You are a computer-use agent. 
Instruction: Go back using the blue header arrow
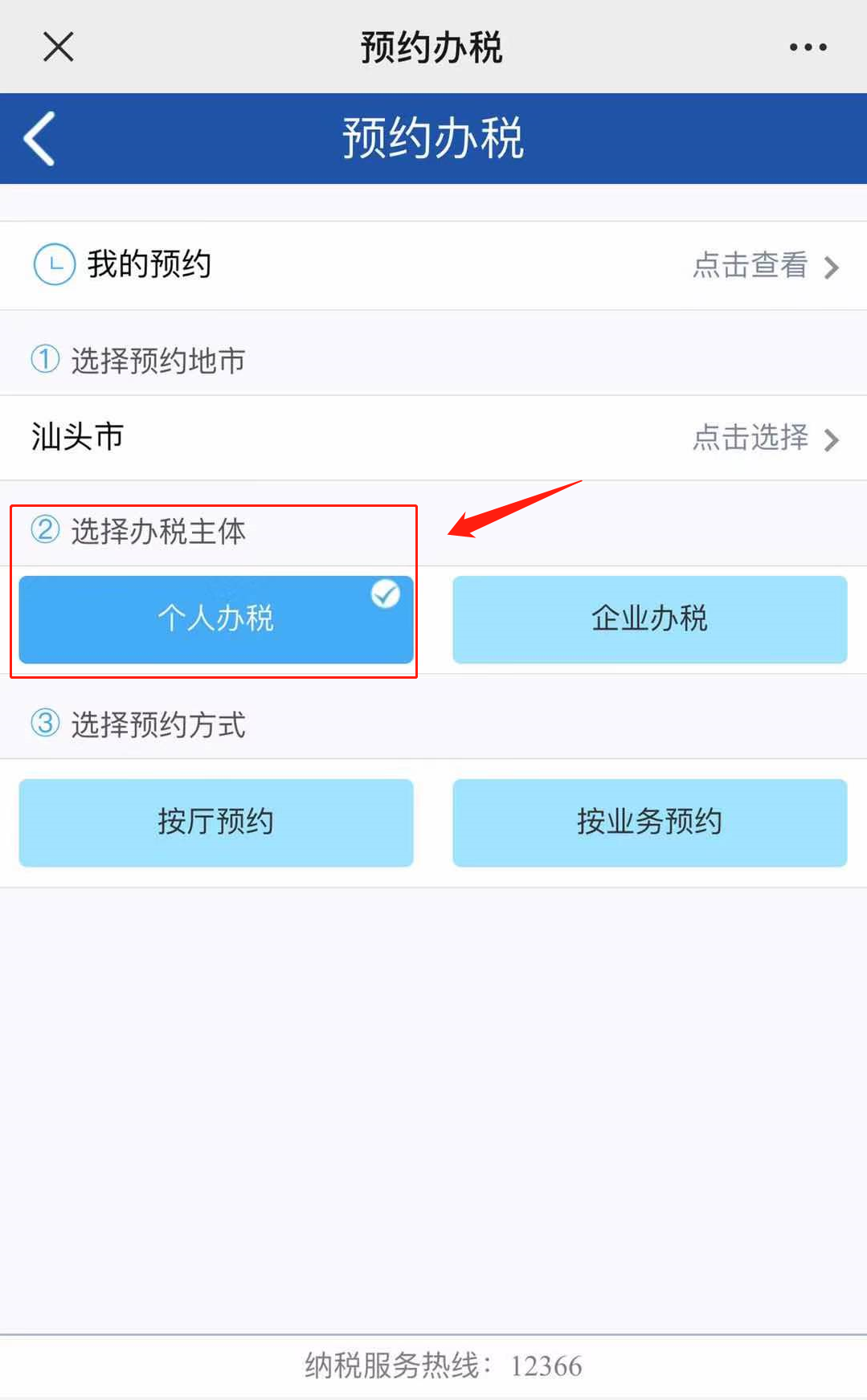[x=39, y=138]
